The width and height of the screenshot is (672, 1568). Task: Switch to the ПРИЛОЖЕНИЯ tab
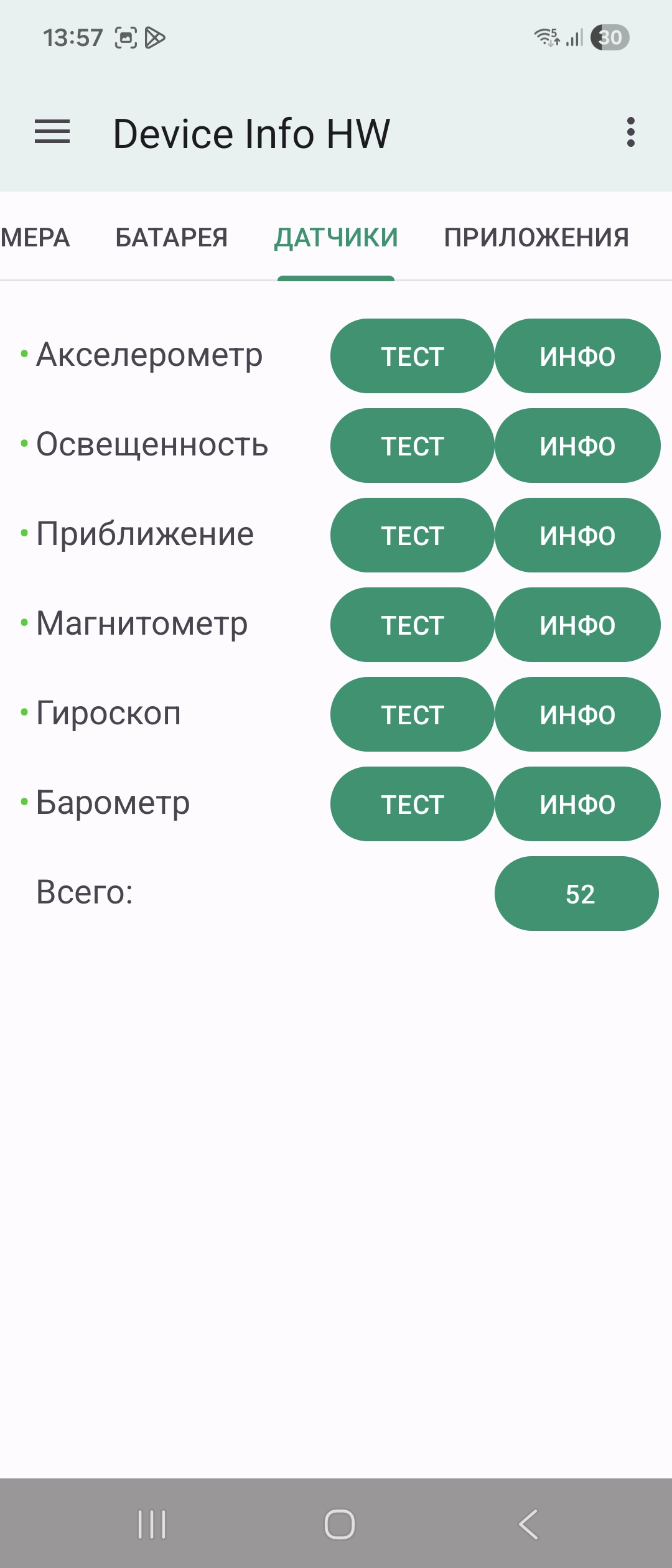(536, 238)
